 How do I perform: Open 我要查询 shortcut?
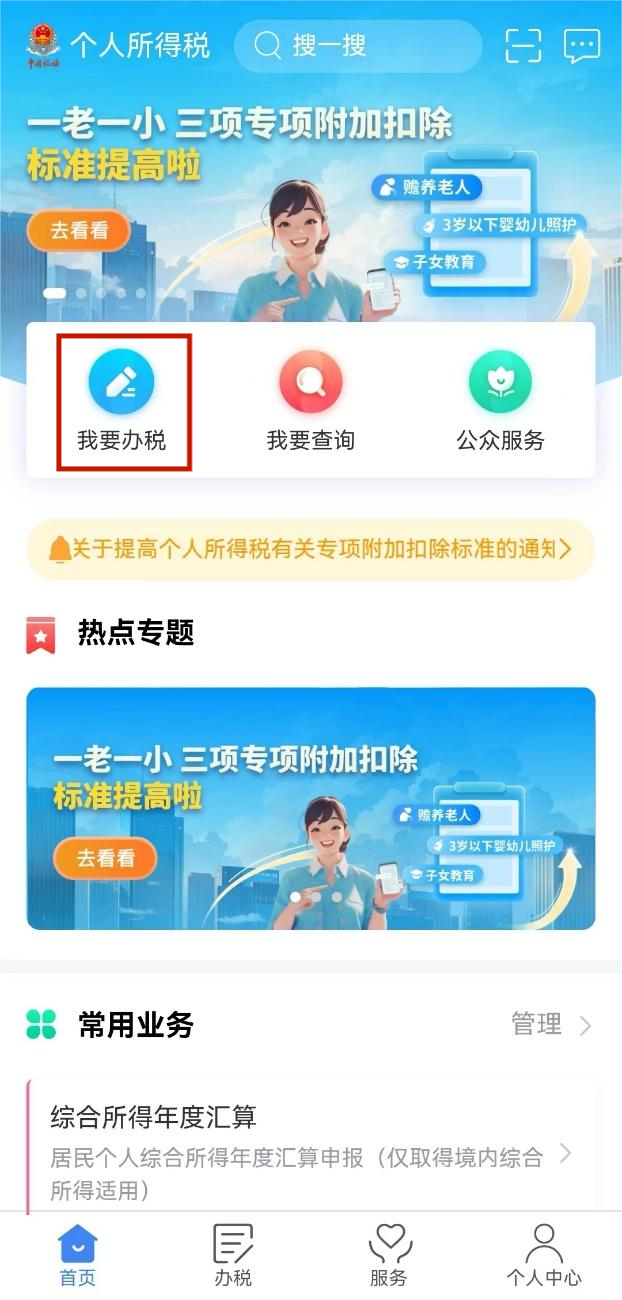point(310,402)
